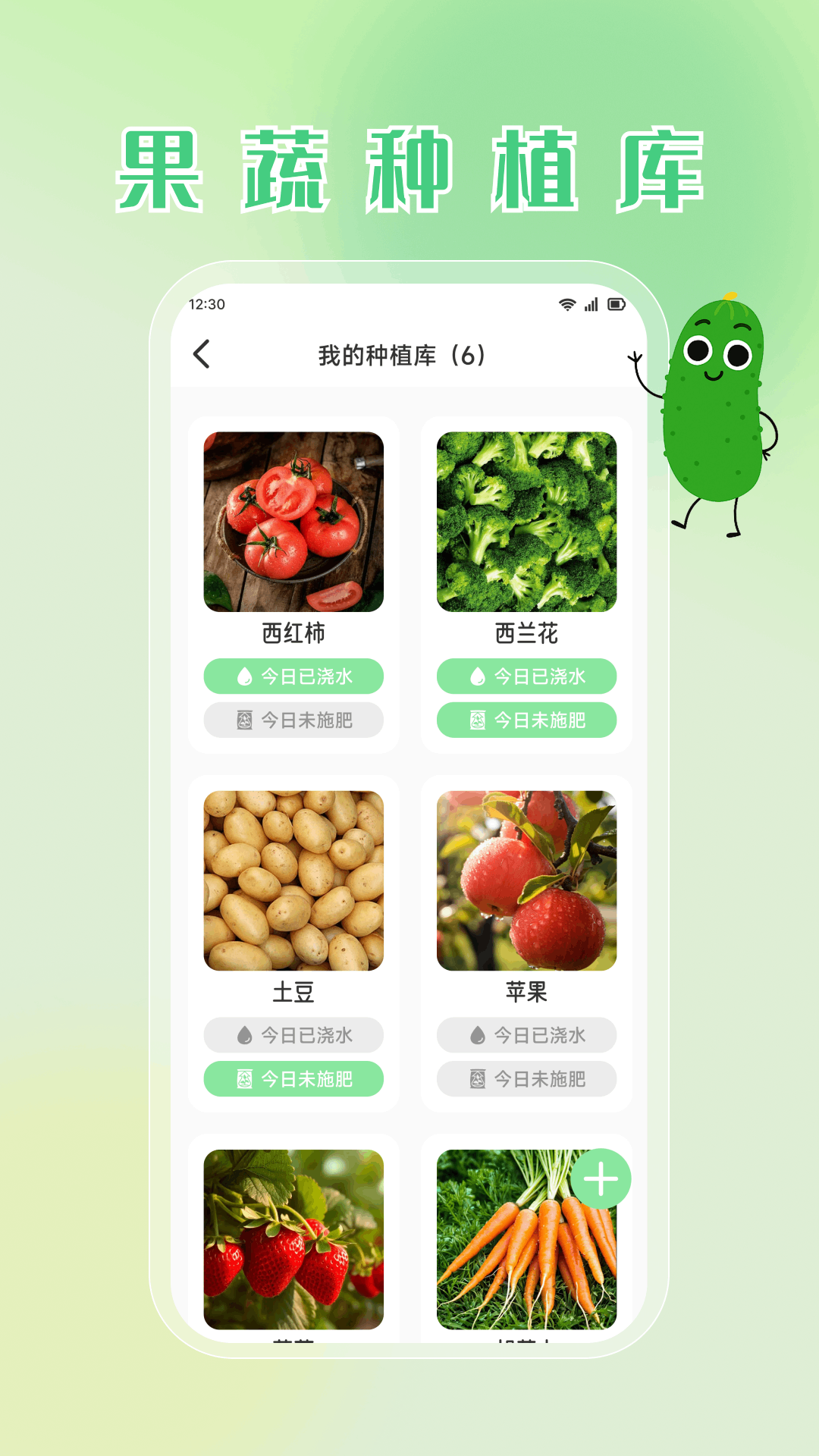Screen dimensions: 819x1456
Task: Click the fertilizer icon on 苹果 card
Action: click(x=479, y=1078)
